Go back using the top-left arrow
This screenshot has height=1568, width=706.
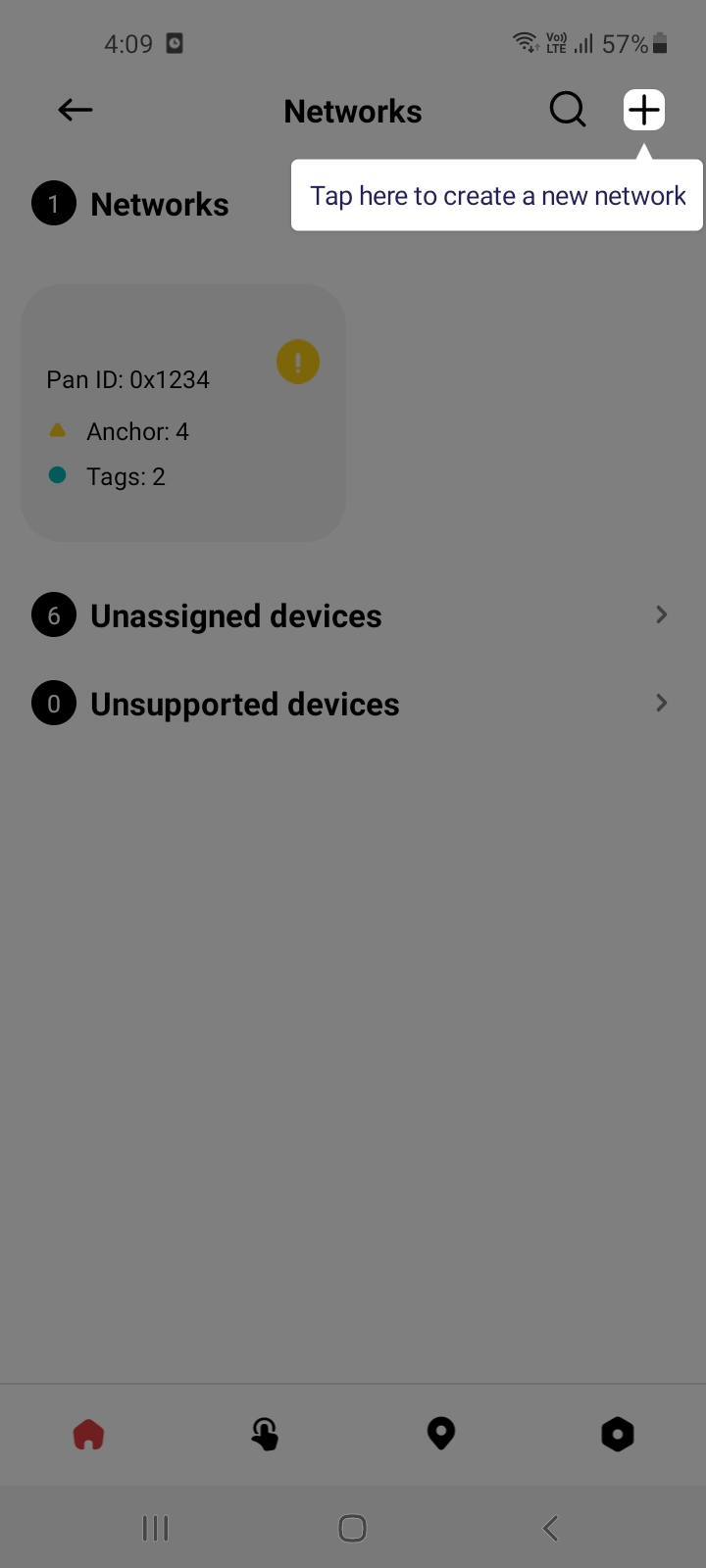coord(76,110)
